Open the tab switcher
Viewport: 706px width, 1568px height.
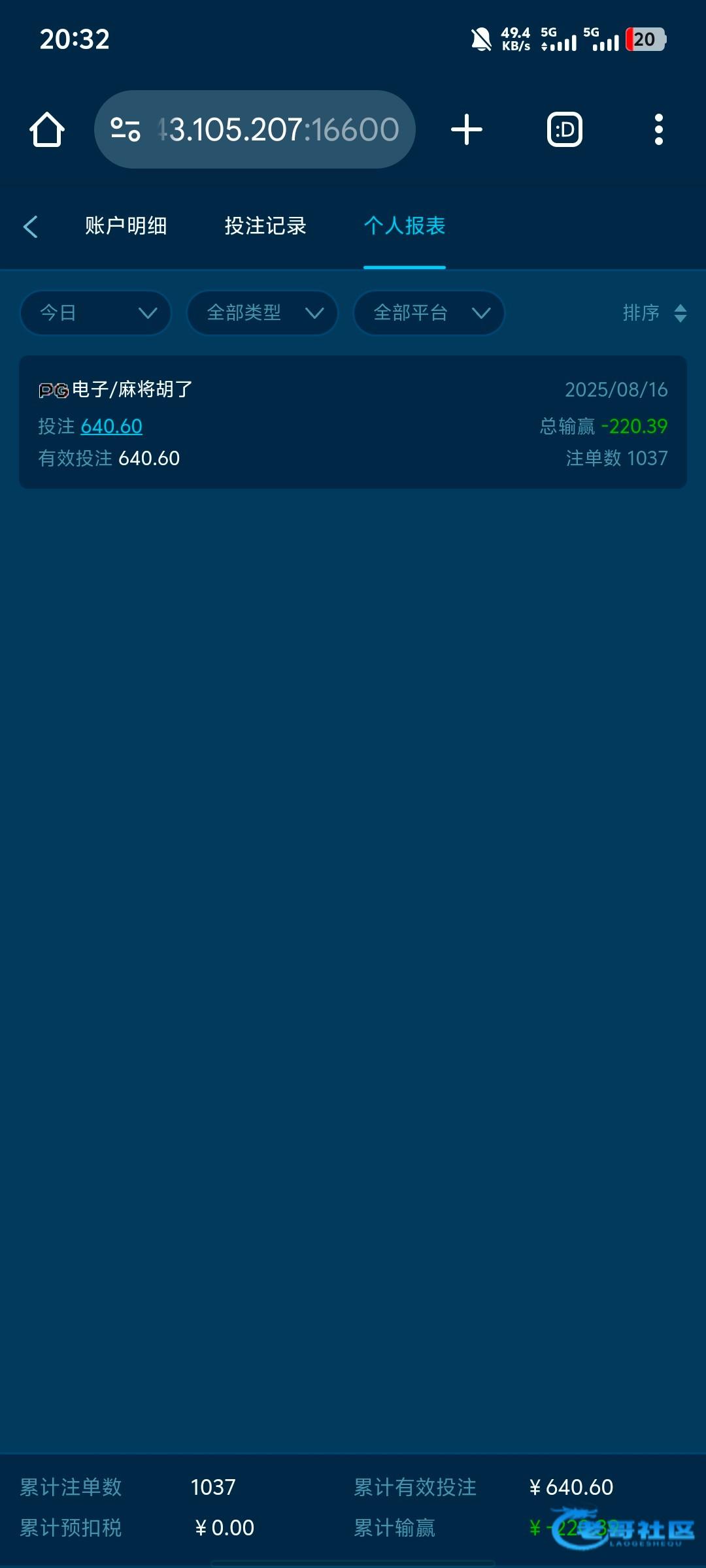tap(564, 129)
